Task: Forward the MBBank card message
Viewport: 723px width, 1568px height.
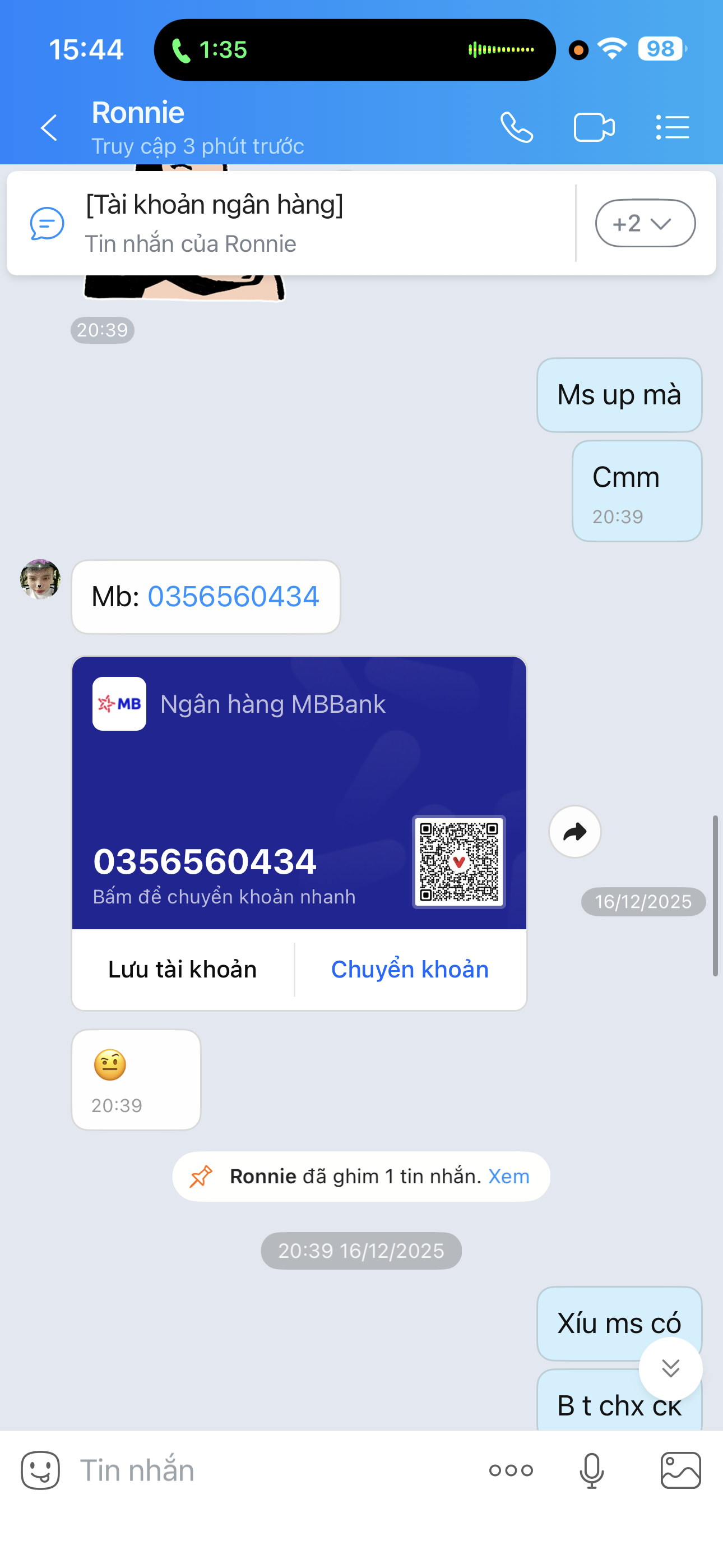Action: pyautogui.click(x=574, y=832)
